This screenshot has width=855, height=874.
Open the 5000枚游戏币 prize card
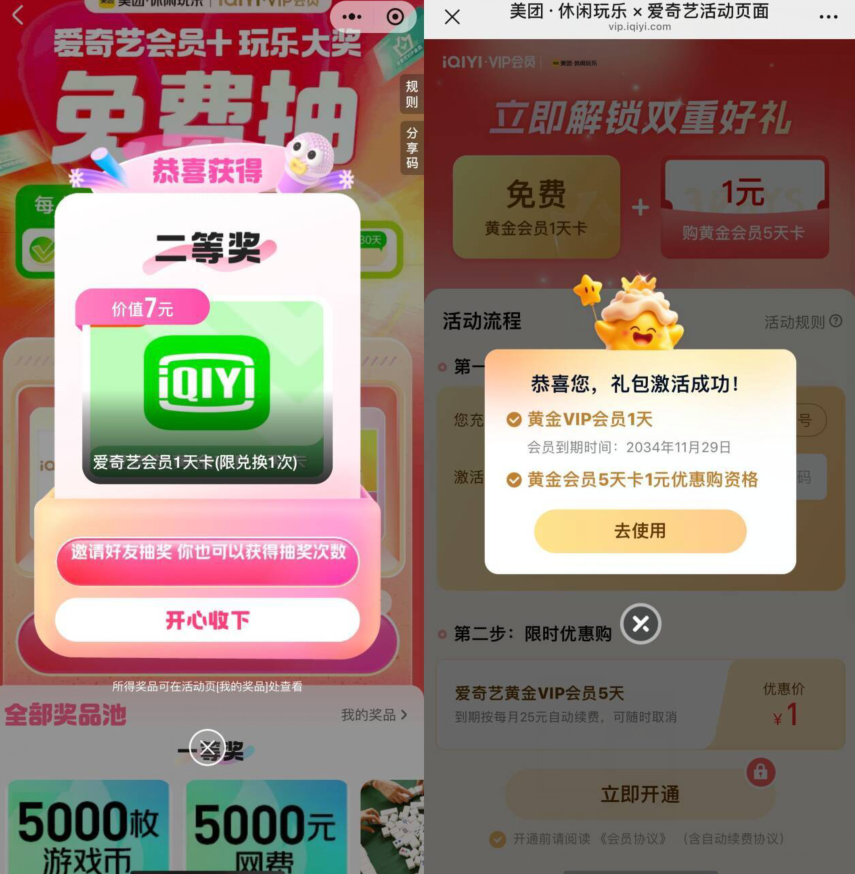point(88,827)
